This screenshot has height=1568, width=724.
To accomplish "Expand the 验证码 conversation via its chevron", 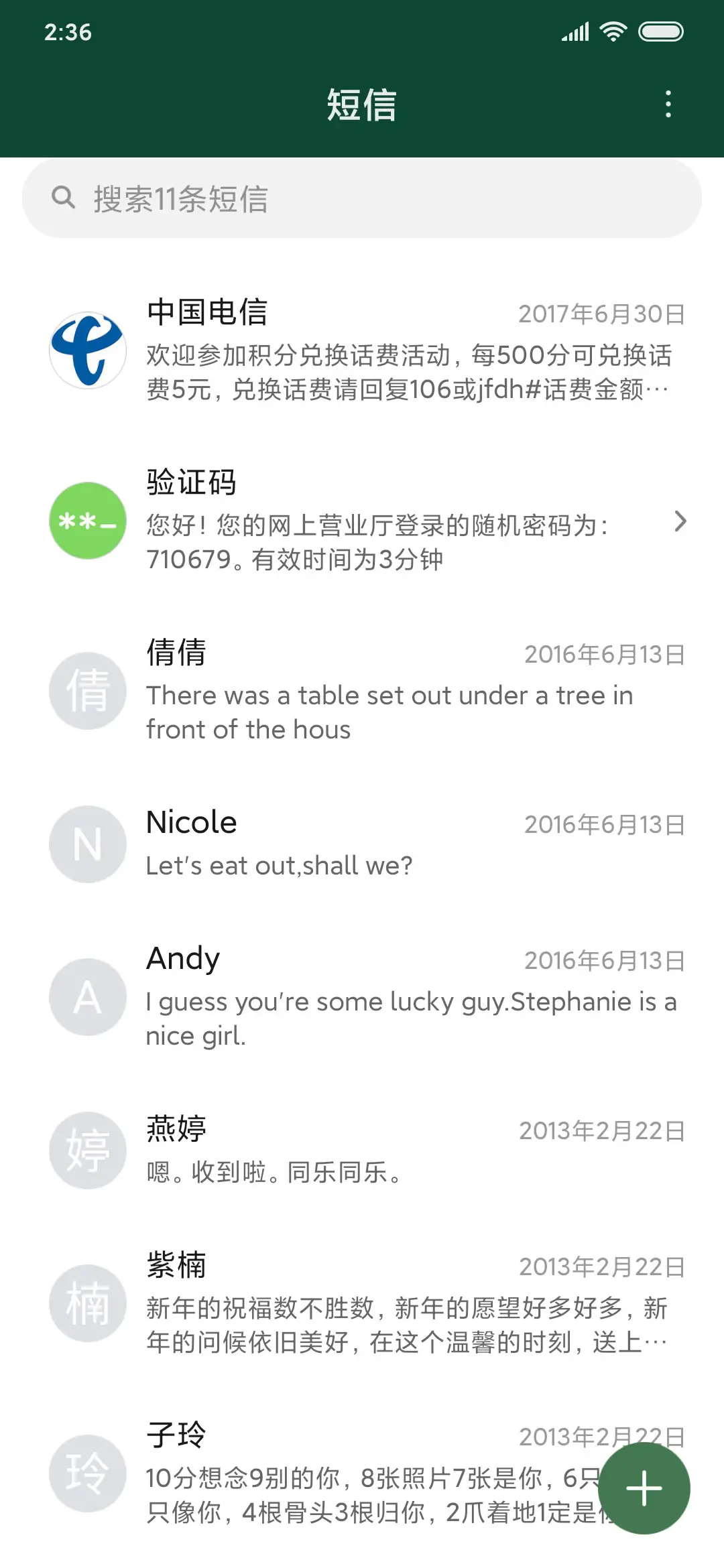I will pos(682,521).
